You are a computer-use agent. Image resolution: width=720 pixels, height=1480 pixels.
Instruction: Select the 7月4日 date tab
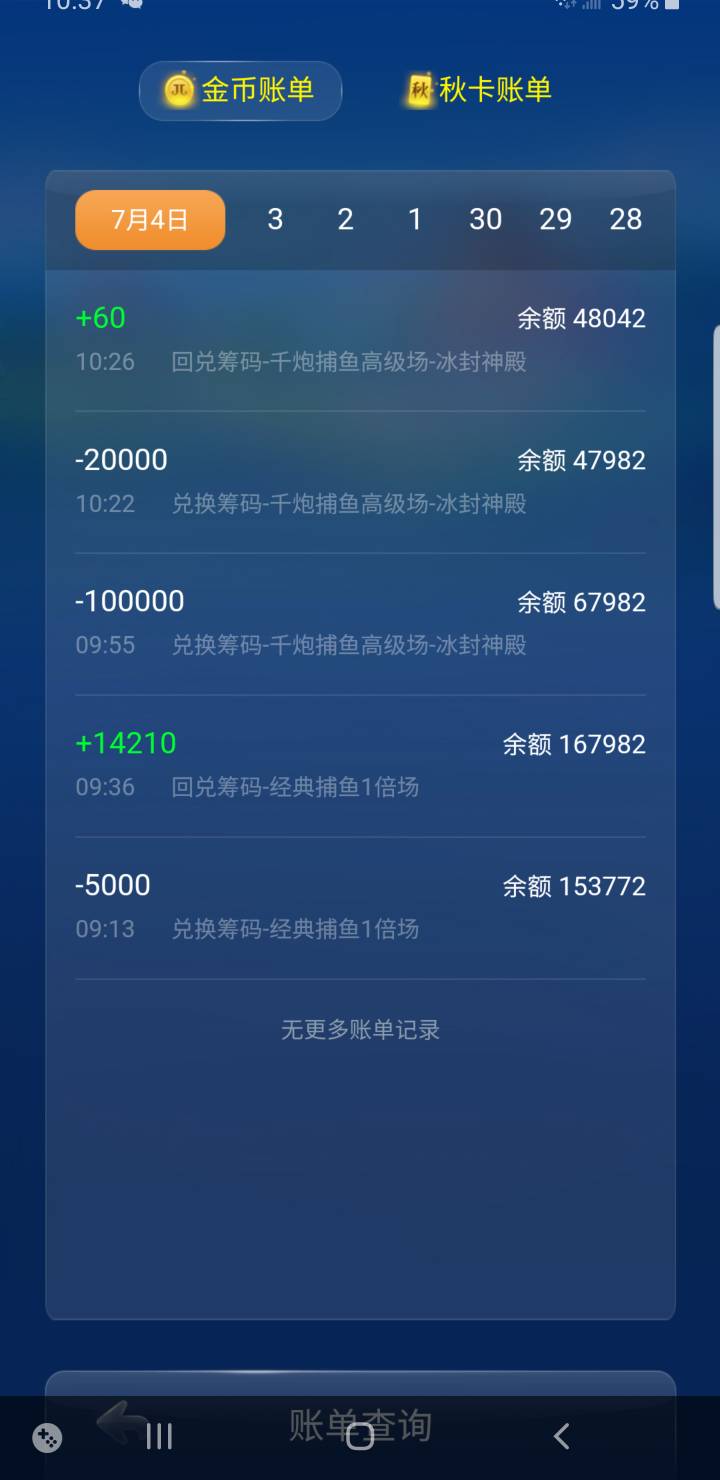point(149,220)
